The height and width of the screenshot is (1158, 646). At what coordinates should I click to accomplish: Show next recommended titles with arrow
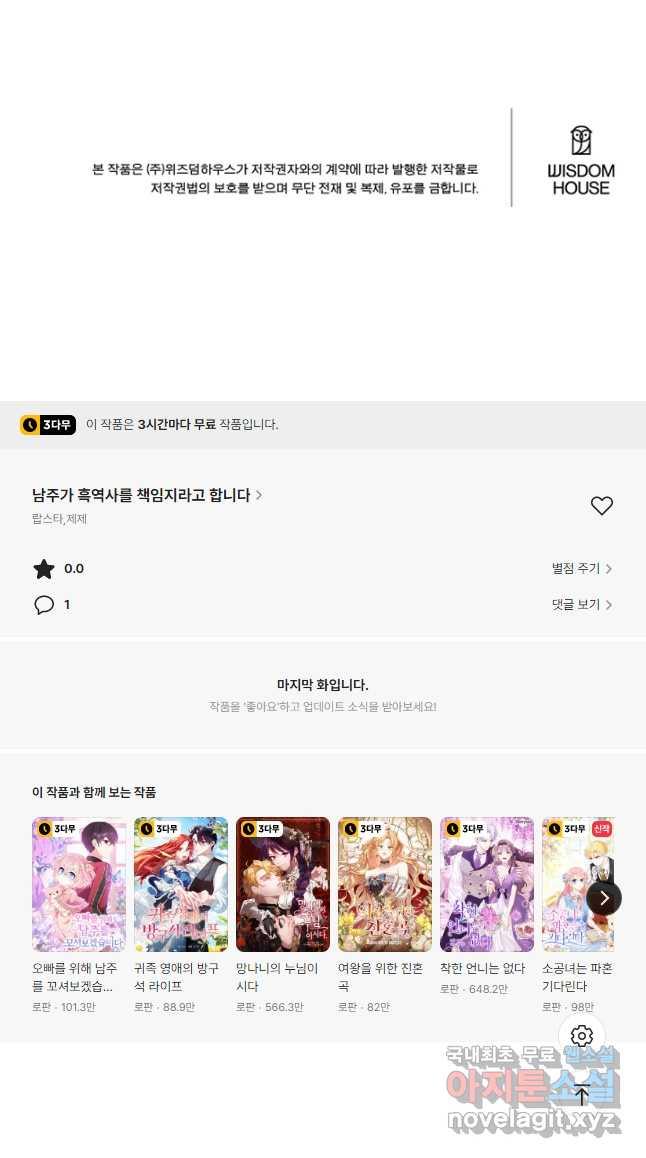click(x=604, y=898)
